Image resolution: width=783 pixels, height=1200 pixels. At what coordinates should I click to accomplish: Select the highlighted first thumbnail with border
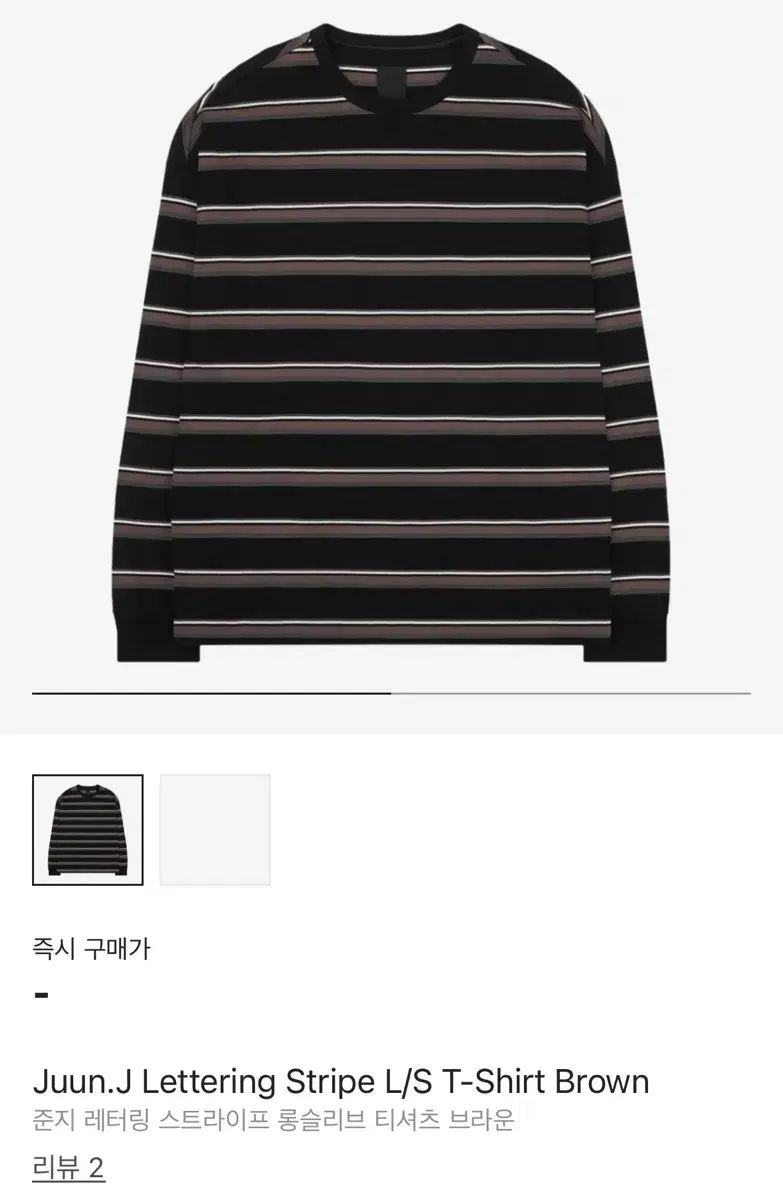tap(85, 827)
